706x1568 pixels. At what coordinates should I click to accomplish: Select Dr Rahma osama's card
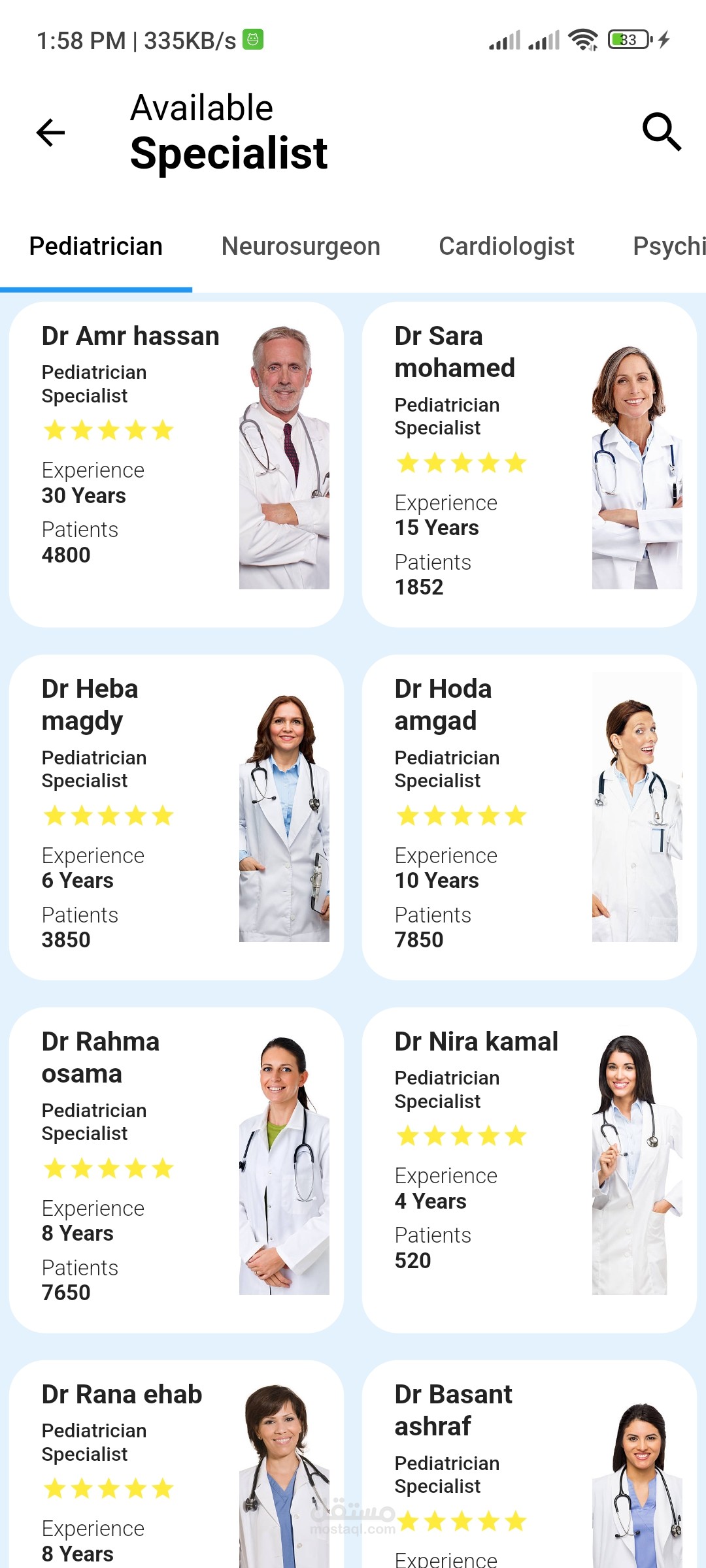point(176,1169)
